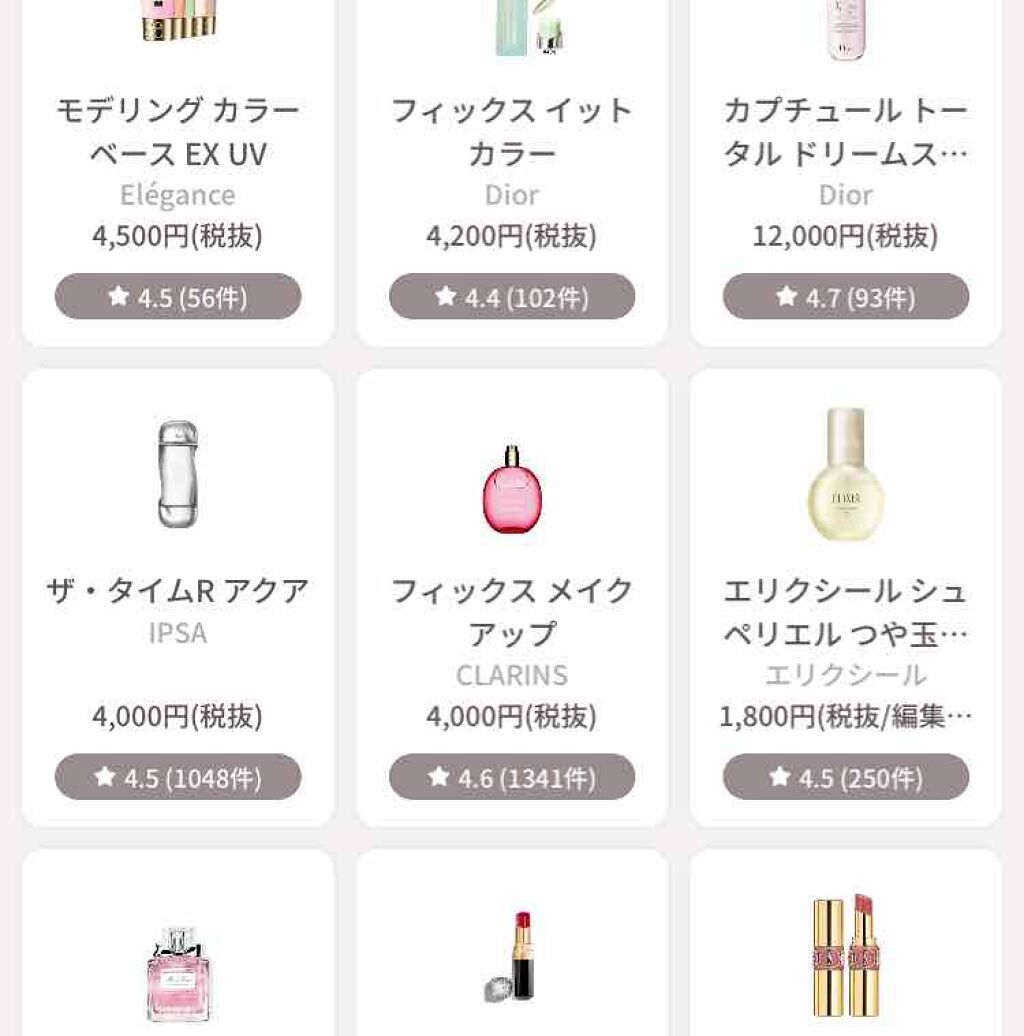Image resolution: width=1024 pixels, height=1036 pixels.
Task: Open the IPSA brand link
Action: click(x=178, y=632)
